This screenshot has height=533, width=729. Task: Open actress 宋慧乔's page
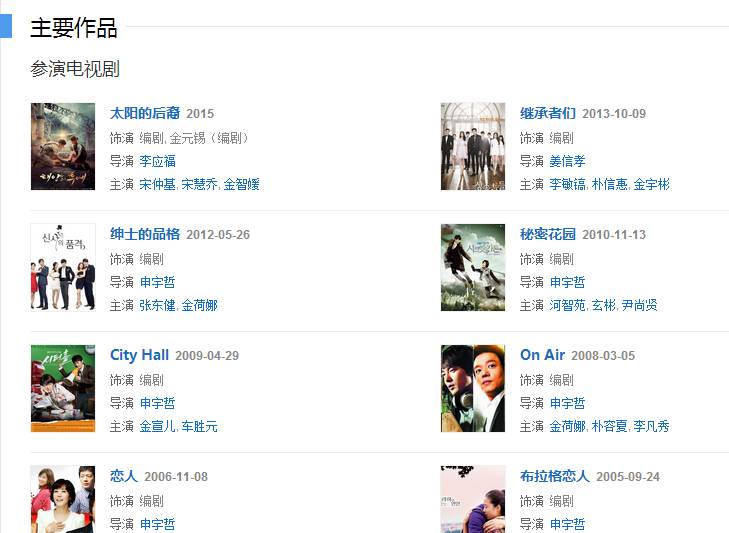coord(199,184)
